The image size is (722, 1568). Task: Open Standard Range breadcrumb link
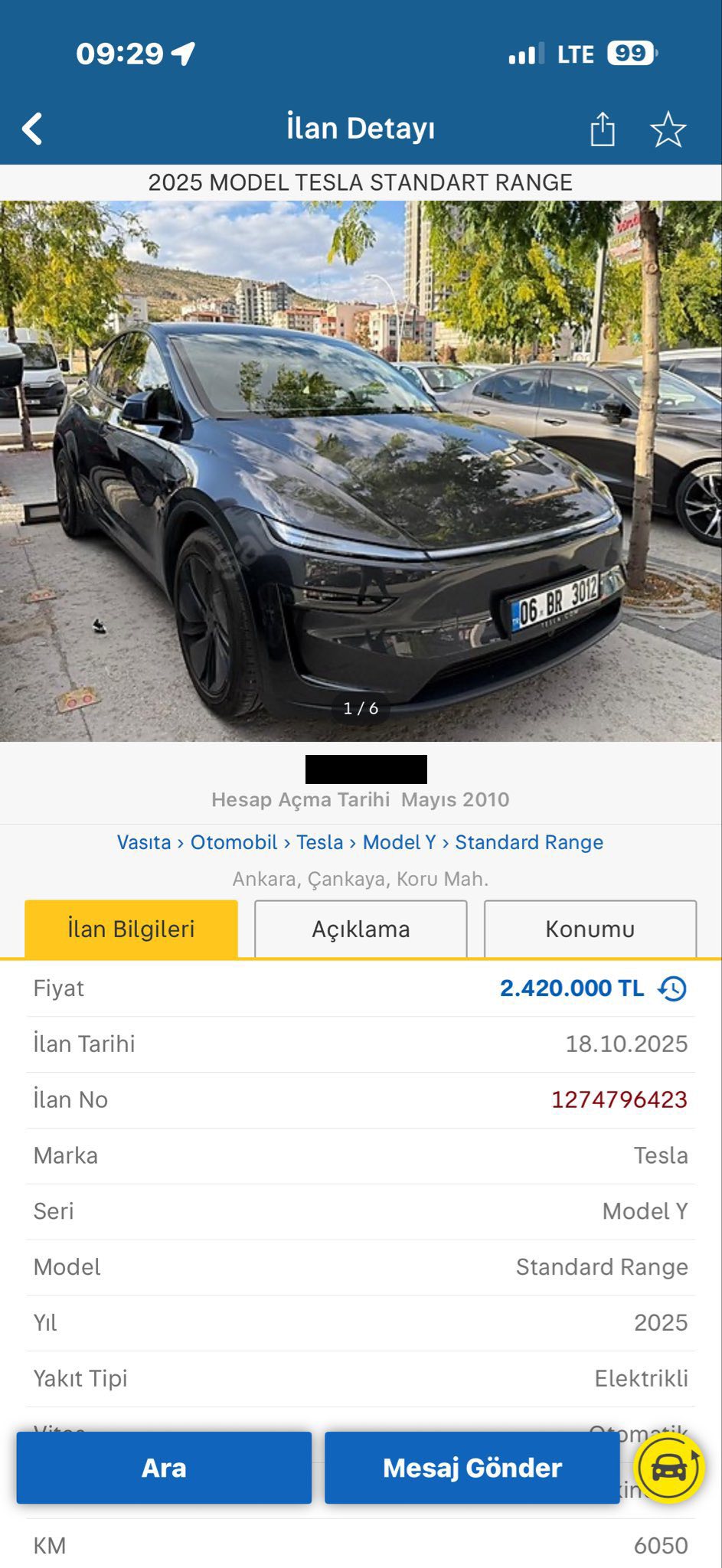point(529,842)
